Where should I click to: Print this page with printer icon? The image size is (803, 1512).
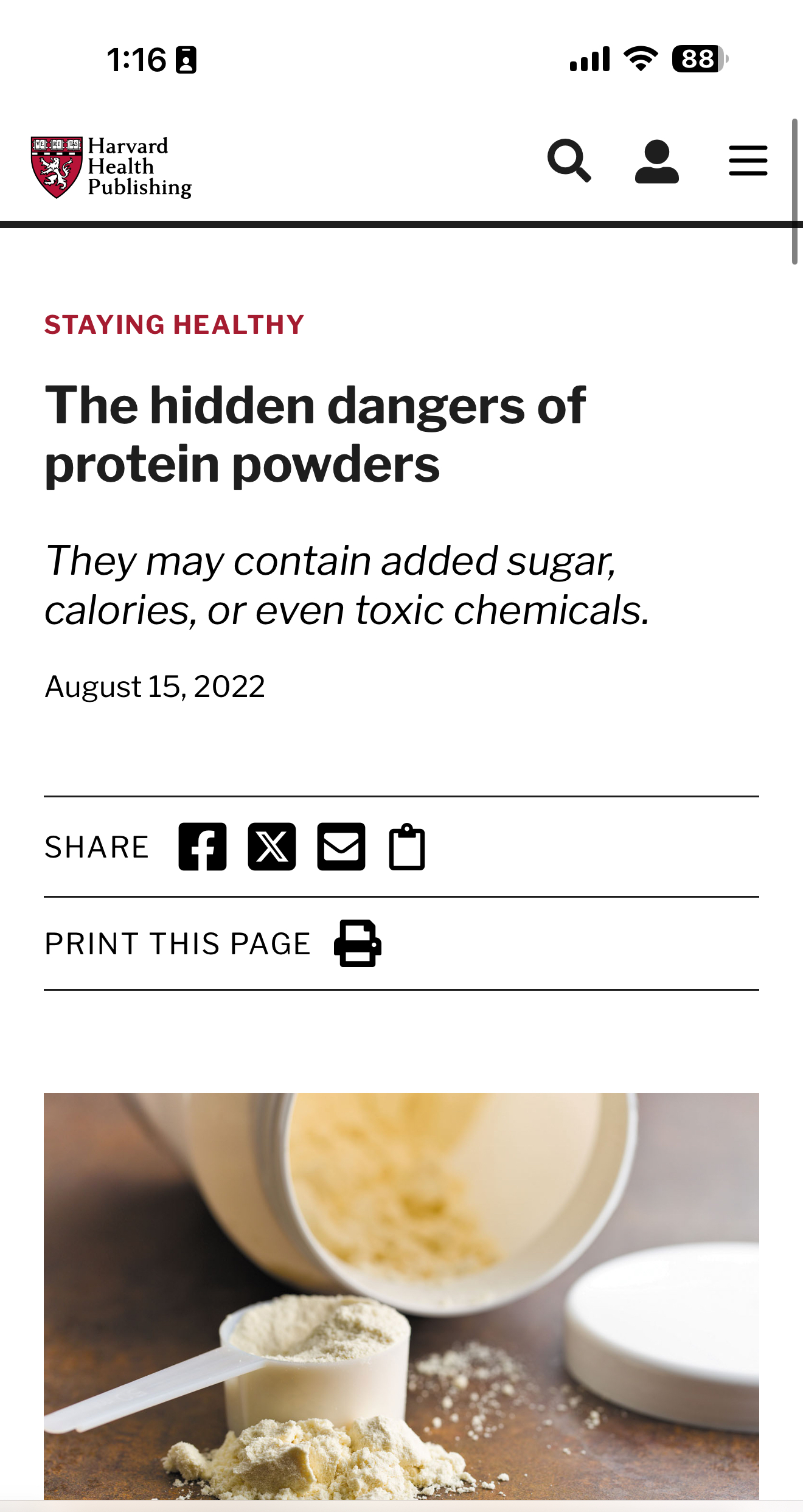pos(358,943)
